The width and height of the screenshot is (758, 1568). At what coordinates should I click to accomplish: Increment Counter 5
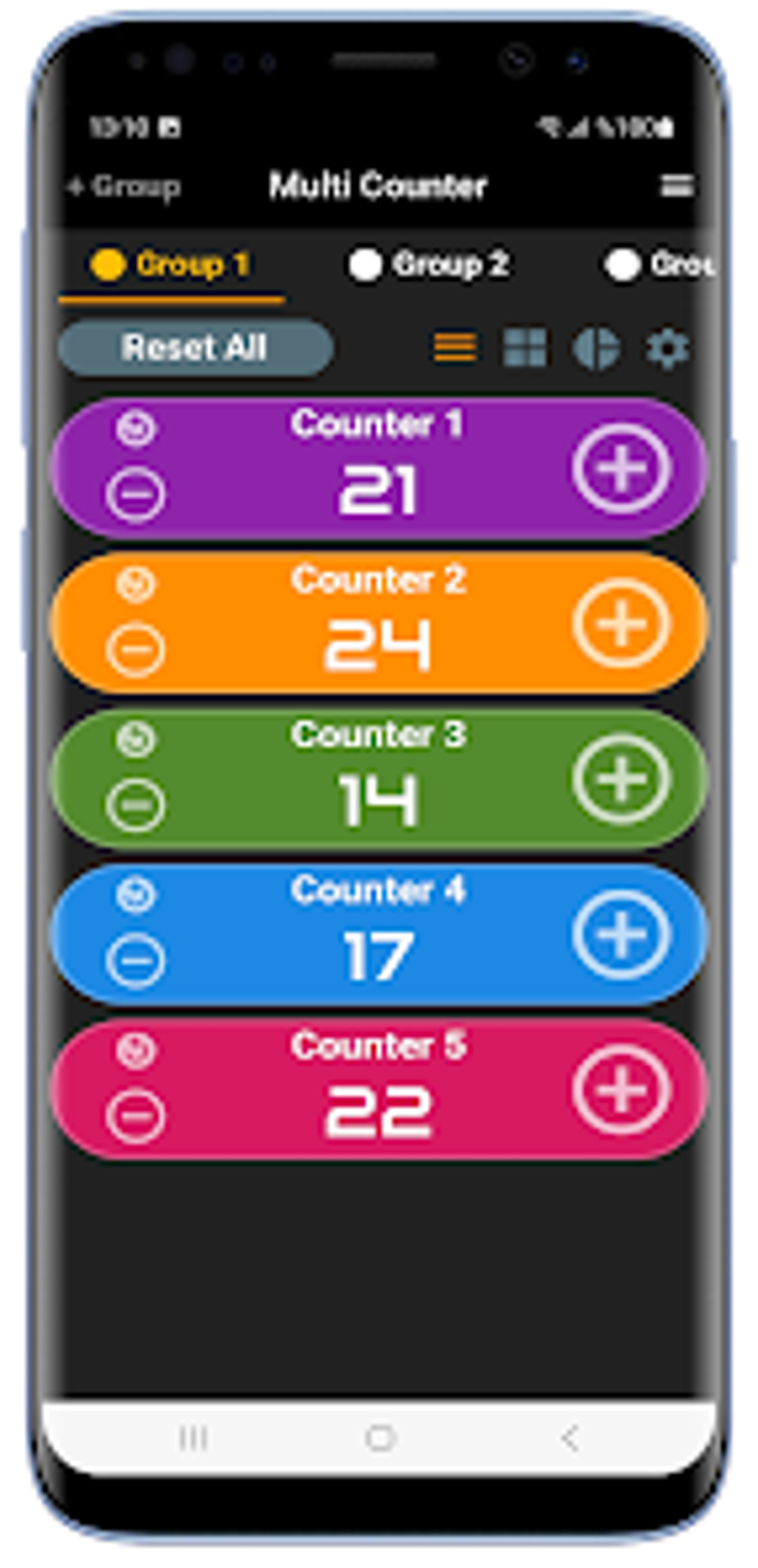tap(622, 1089)
